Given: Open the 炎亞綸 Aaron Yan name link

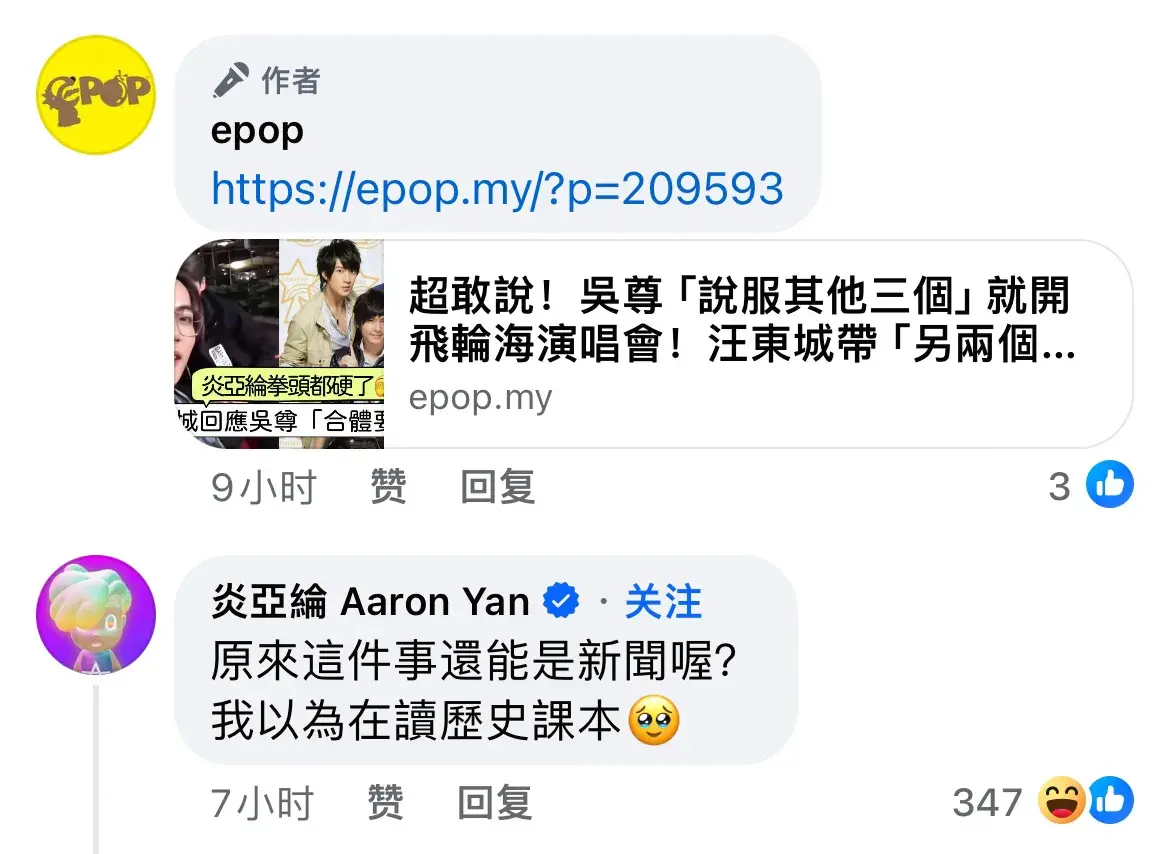Looking at the screenshot, I should tap(370, 602).
